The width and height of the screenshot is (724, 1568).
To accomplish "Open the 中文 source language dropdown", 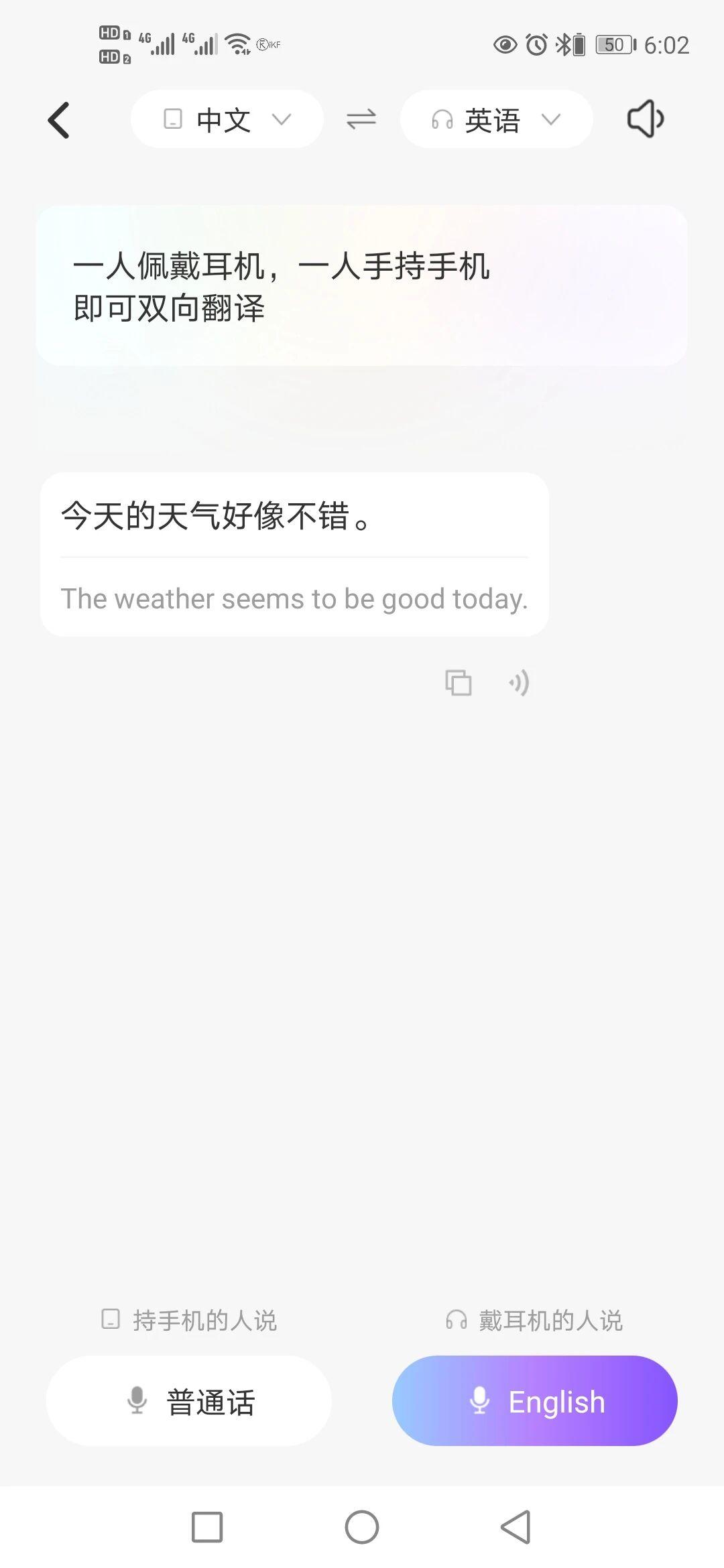I will click(x=227, y=120).
